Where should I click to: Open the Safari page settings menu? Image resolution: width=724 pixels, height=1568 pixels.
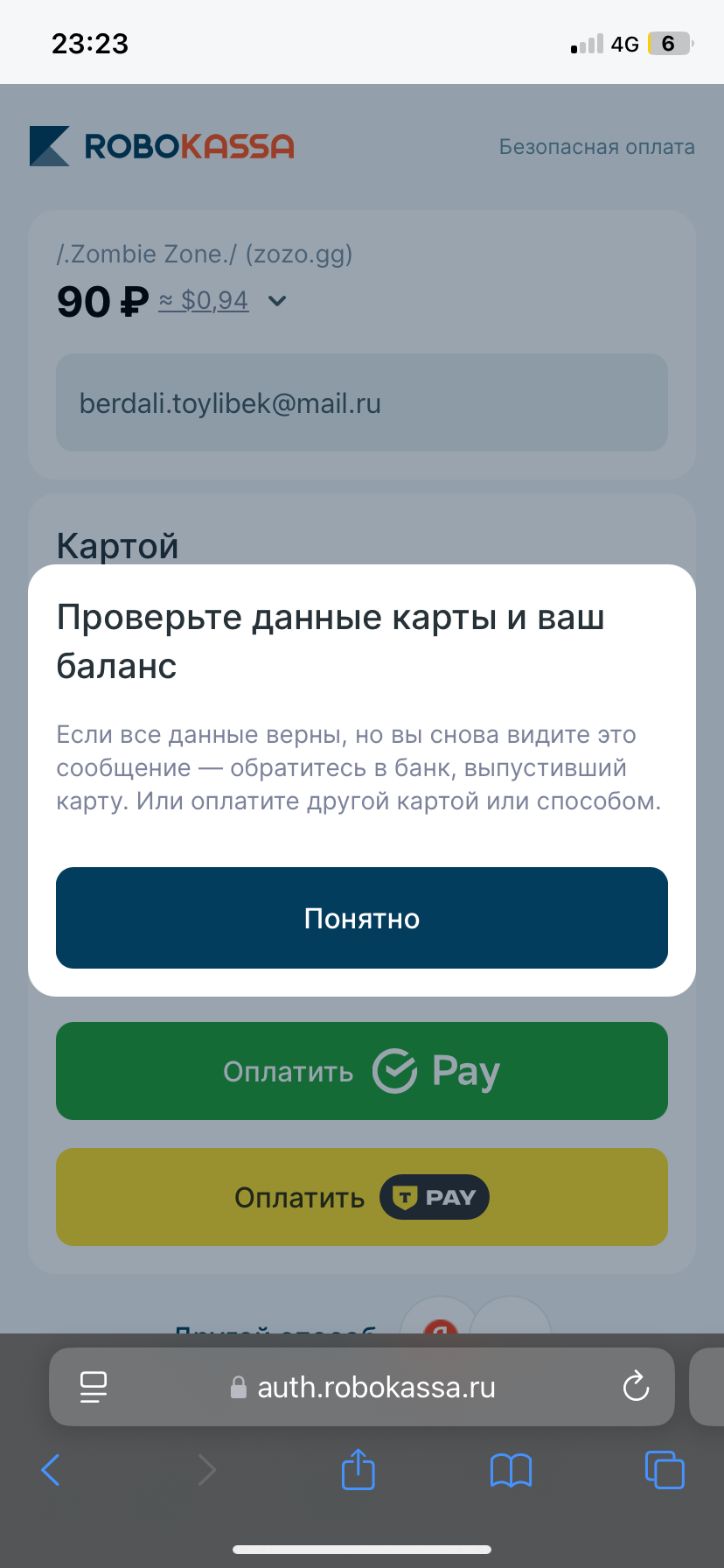(94, 1387)
